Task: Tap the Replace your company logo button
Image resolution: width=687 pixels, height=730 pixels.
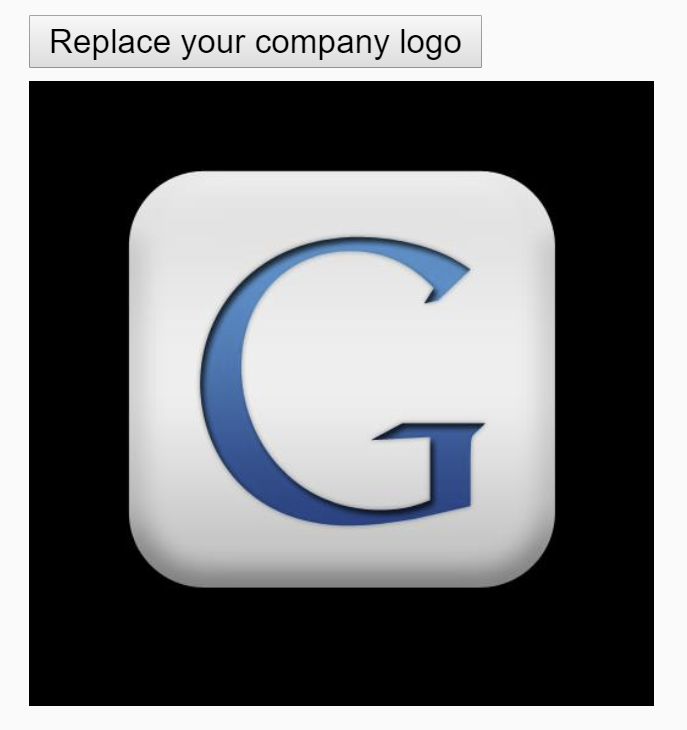Action: tap(255, 42)
